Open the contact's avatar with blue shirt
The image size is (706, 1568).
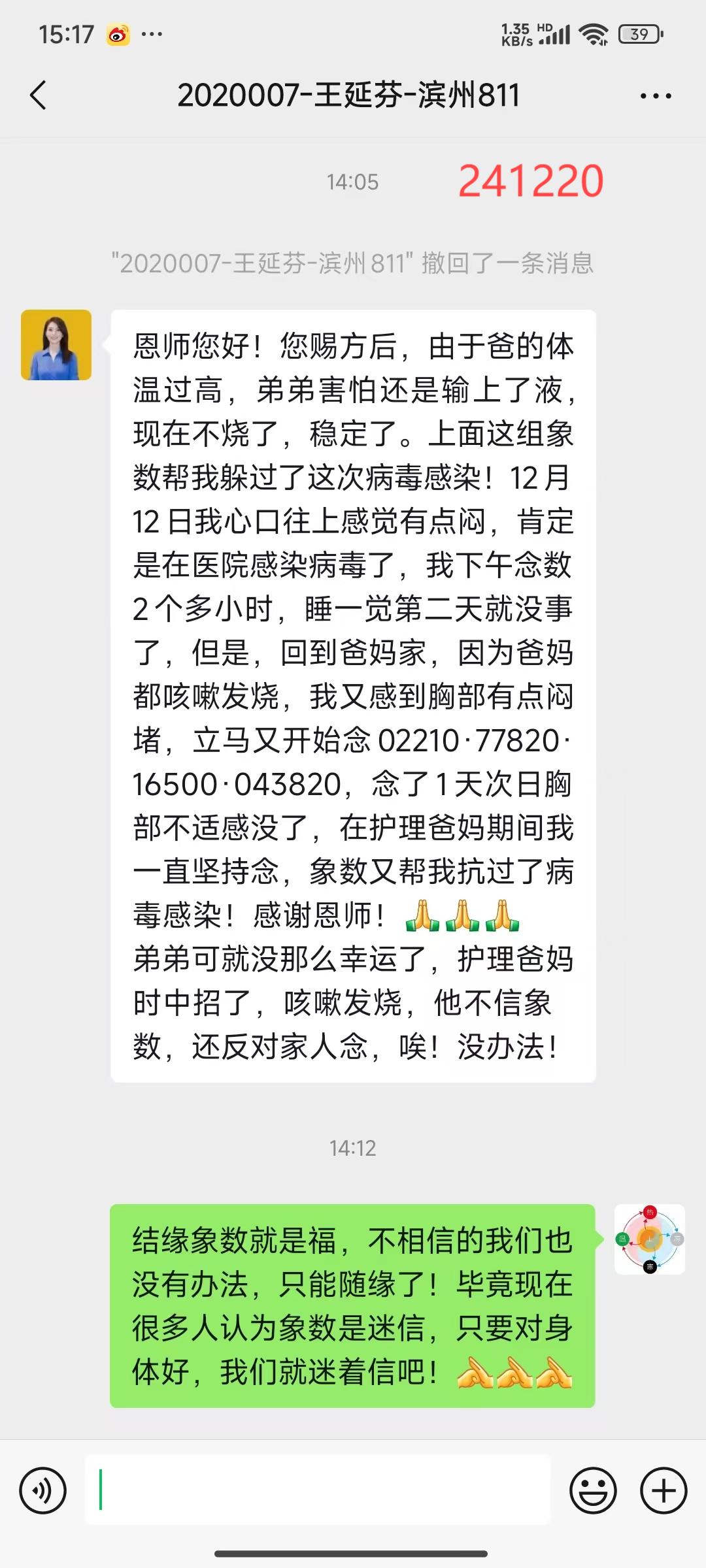[x=56, y=345]
